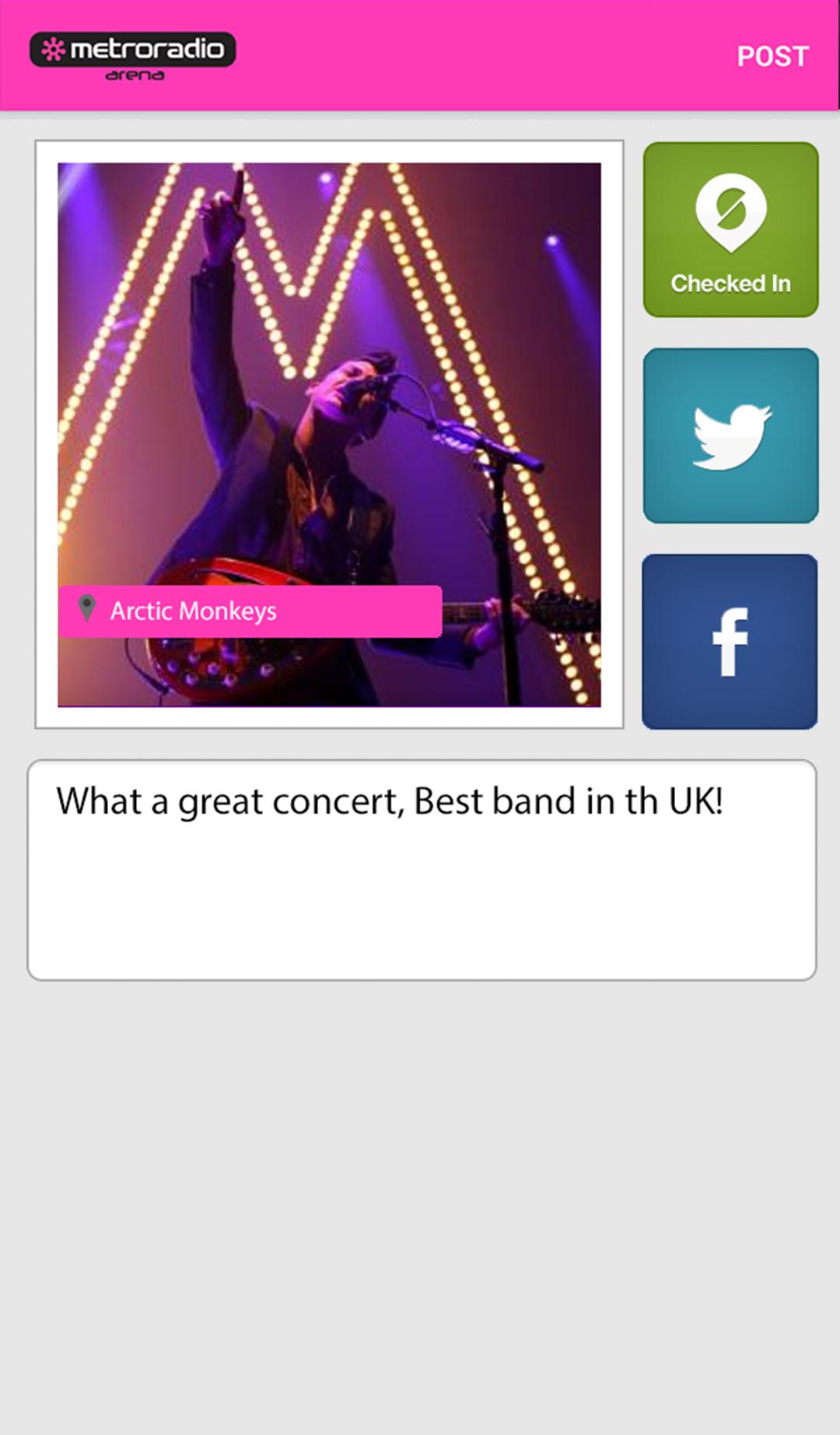Image resolution: width=840 pixels, height=1435 pixels.
Task: Open the Arctic Monkeys location tag
Action: pos(250,611)
